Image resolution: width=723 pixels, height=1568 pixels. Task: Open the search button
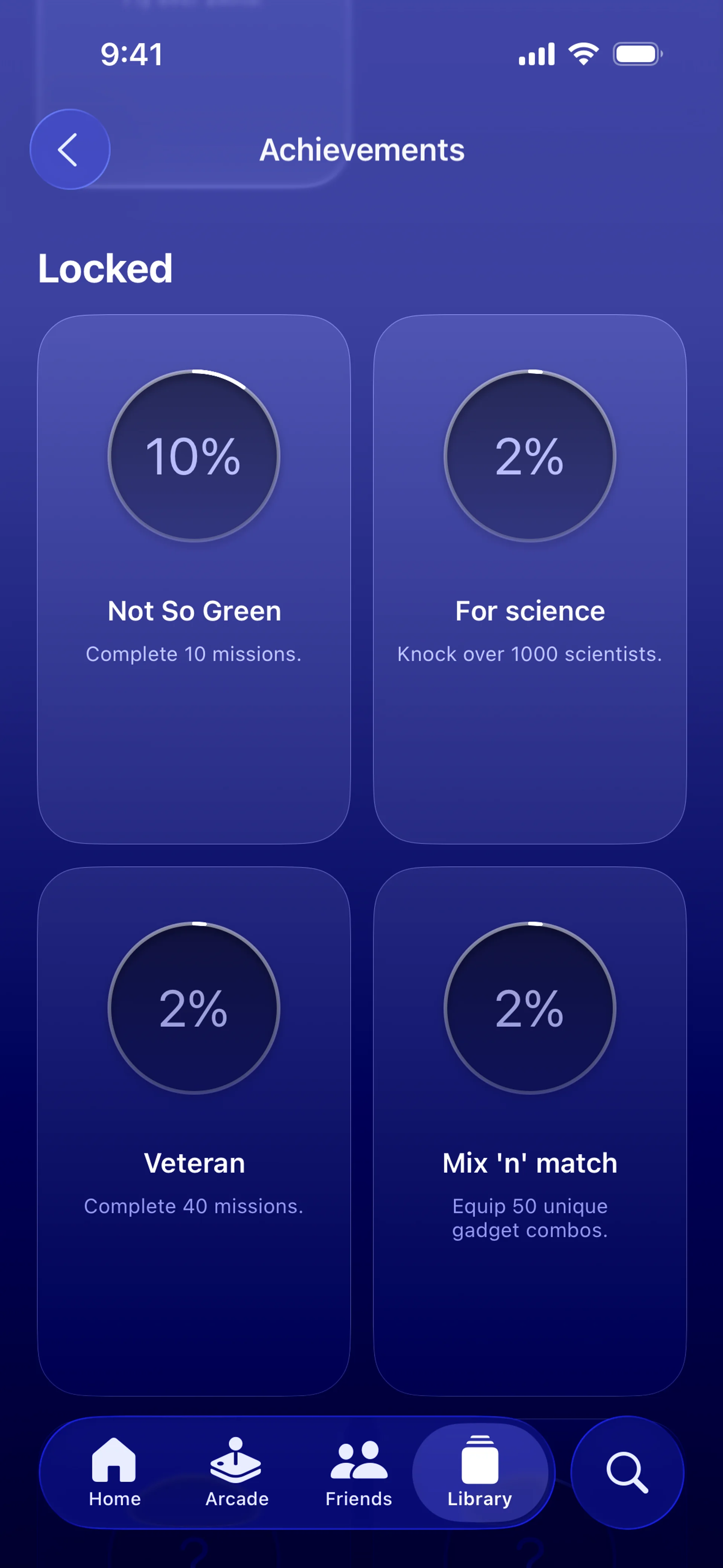[627, 1472]
